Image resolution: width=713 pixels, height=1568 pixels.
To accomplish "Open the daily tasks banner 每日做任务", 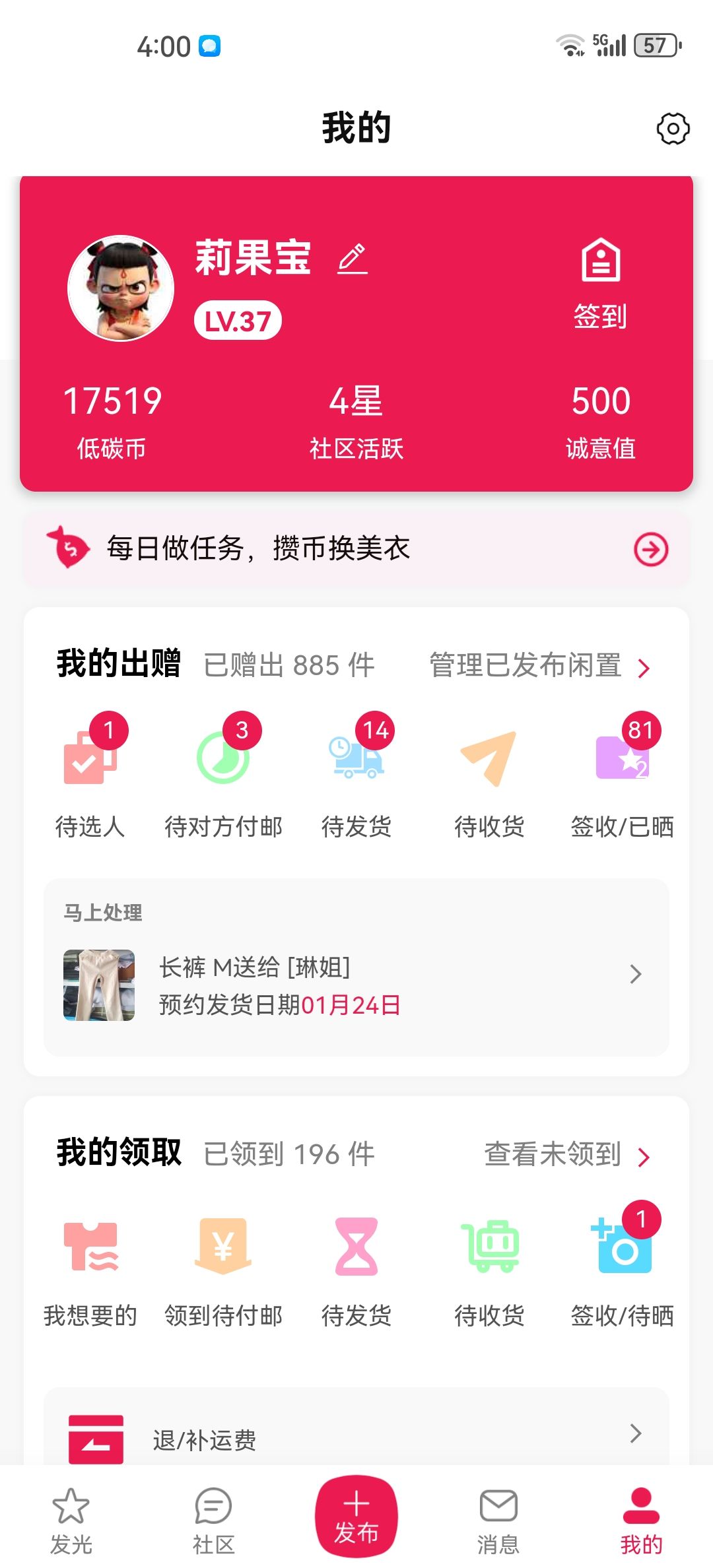I will coord(356,549).
